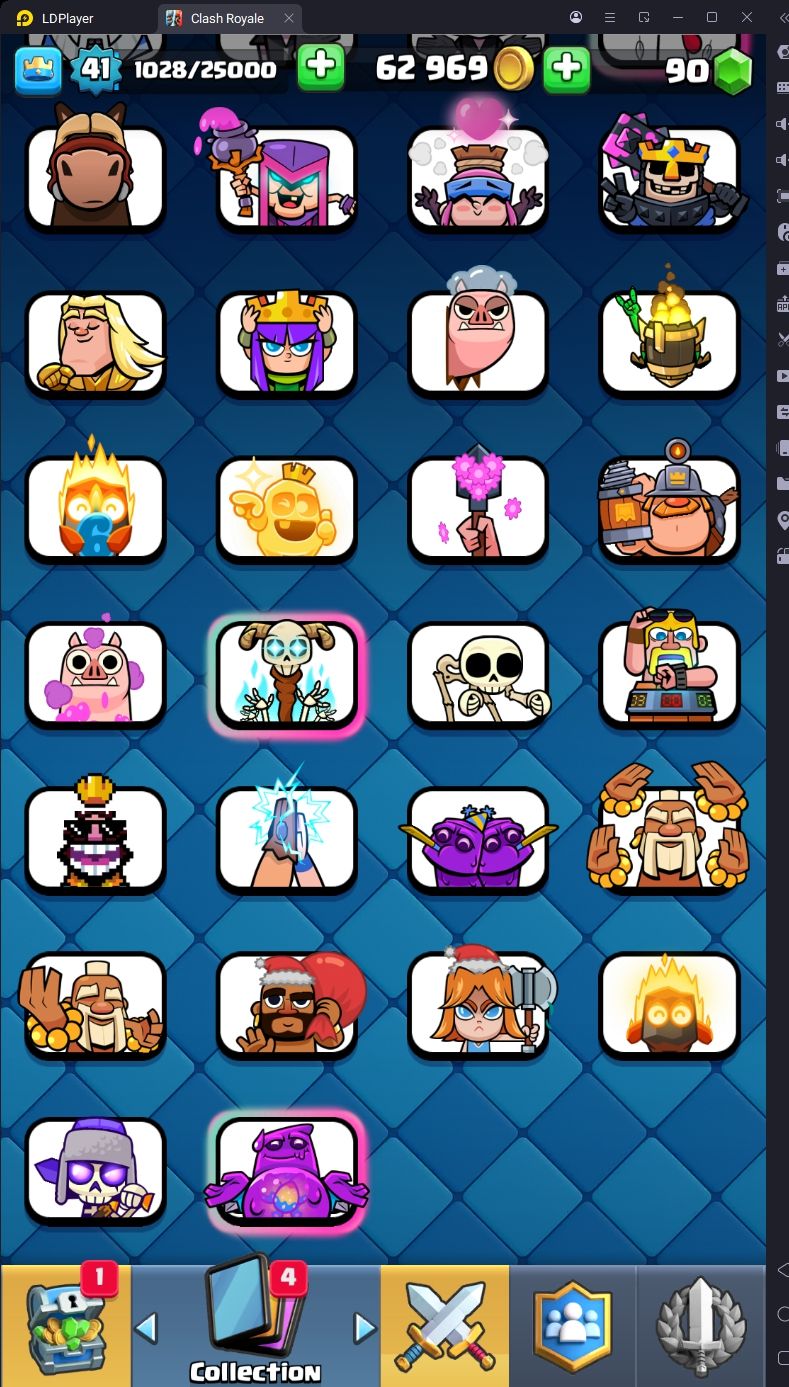The width and height of the screenshot is (789, 1387).
Task: Switch to the Battle crossed-swords tab
Action: 444,1325
